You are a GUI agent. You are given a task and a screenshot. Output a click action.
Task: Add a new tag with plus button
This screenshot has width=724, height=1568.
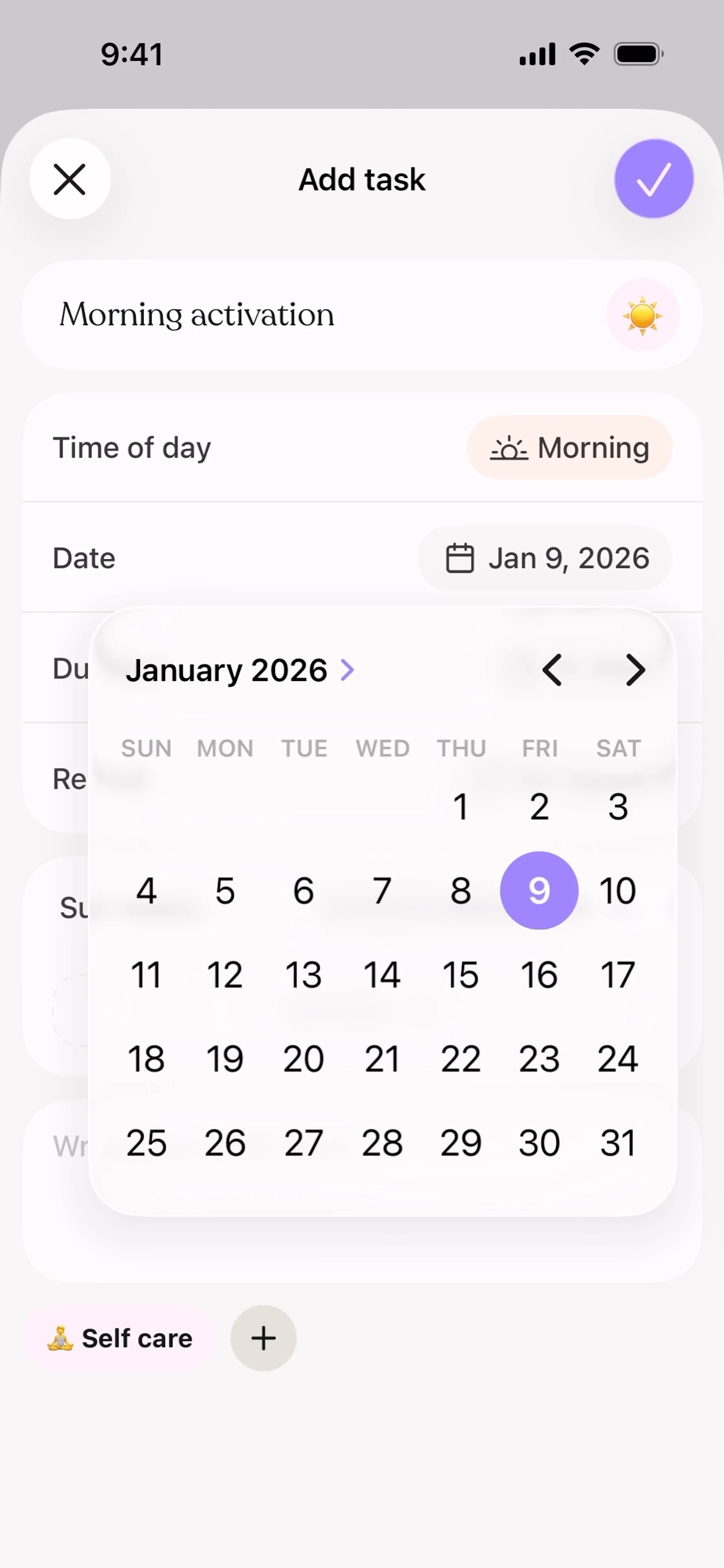tap(263, 1338)
